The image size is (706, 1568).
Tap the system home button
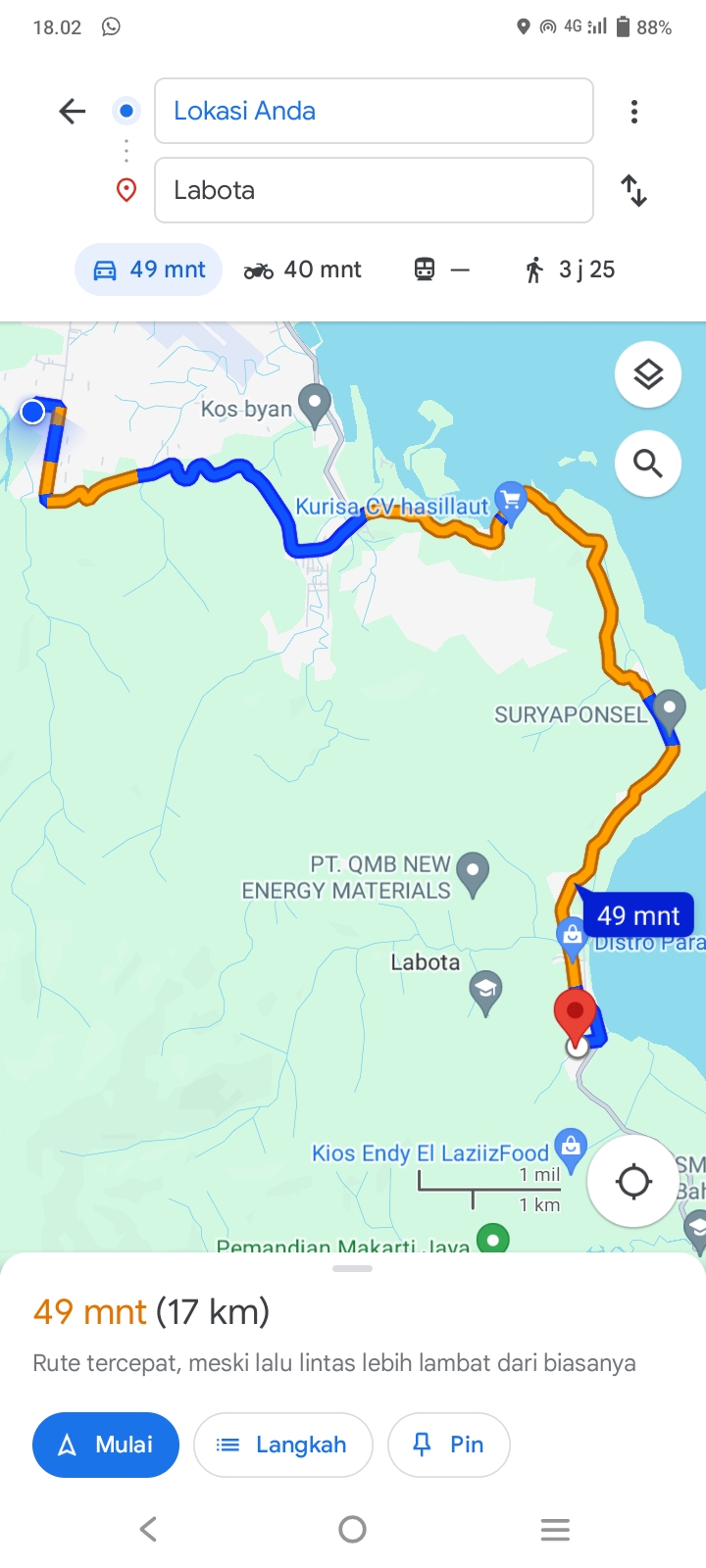click(x=352, y=1529)
